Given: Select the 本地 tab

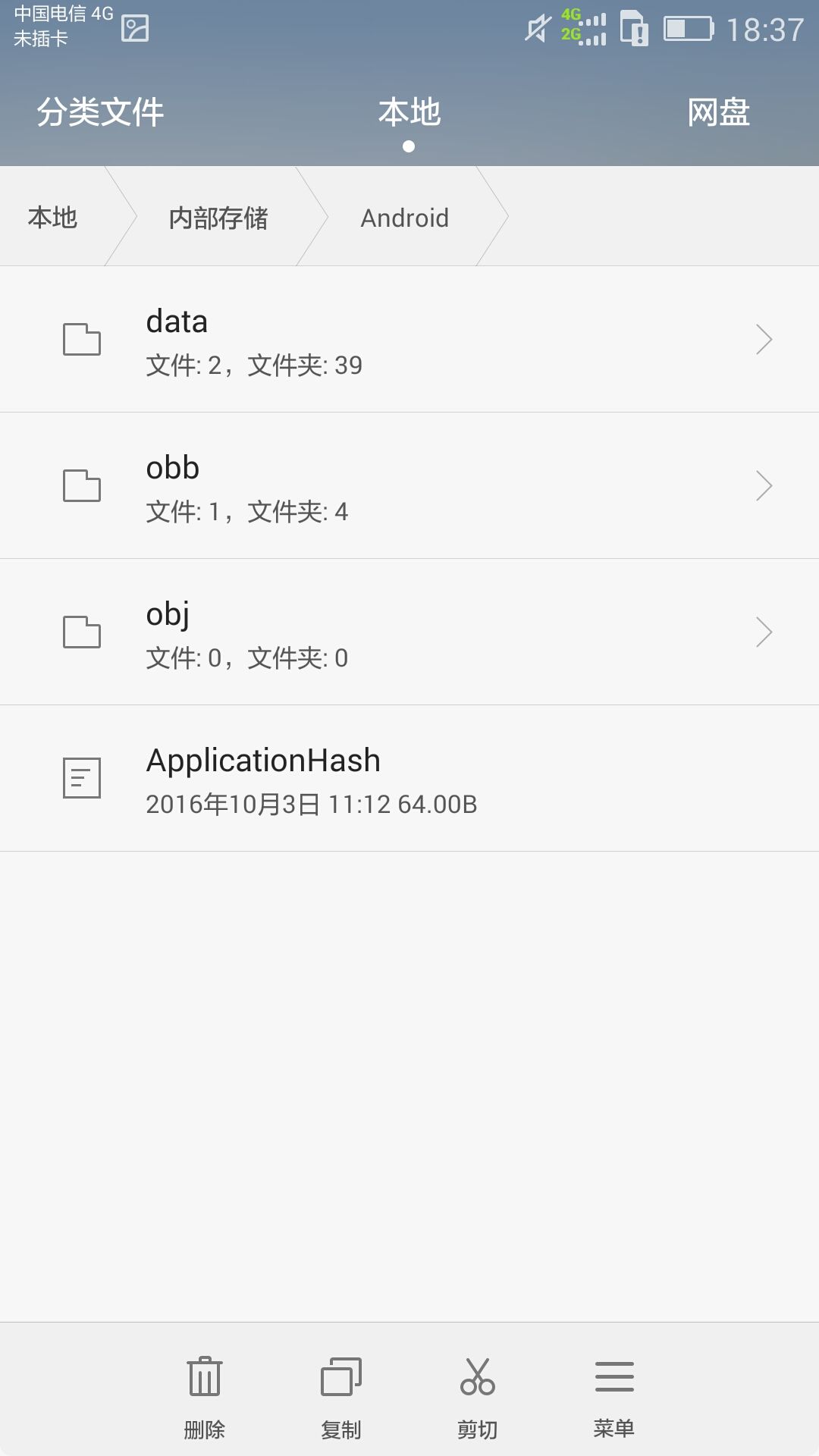Looking at the screenshot, I should click(x=409, y=113).
